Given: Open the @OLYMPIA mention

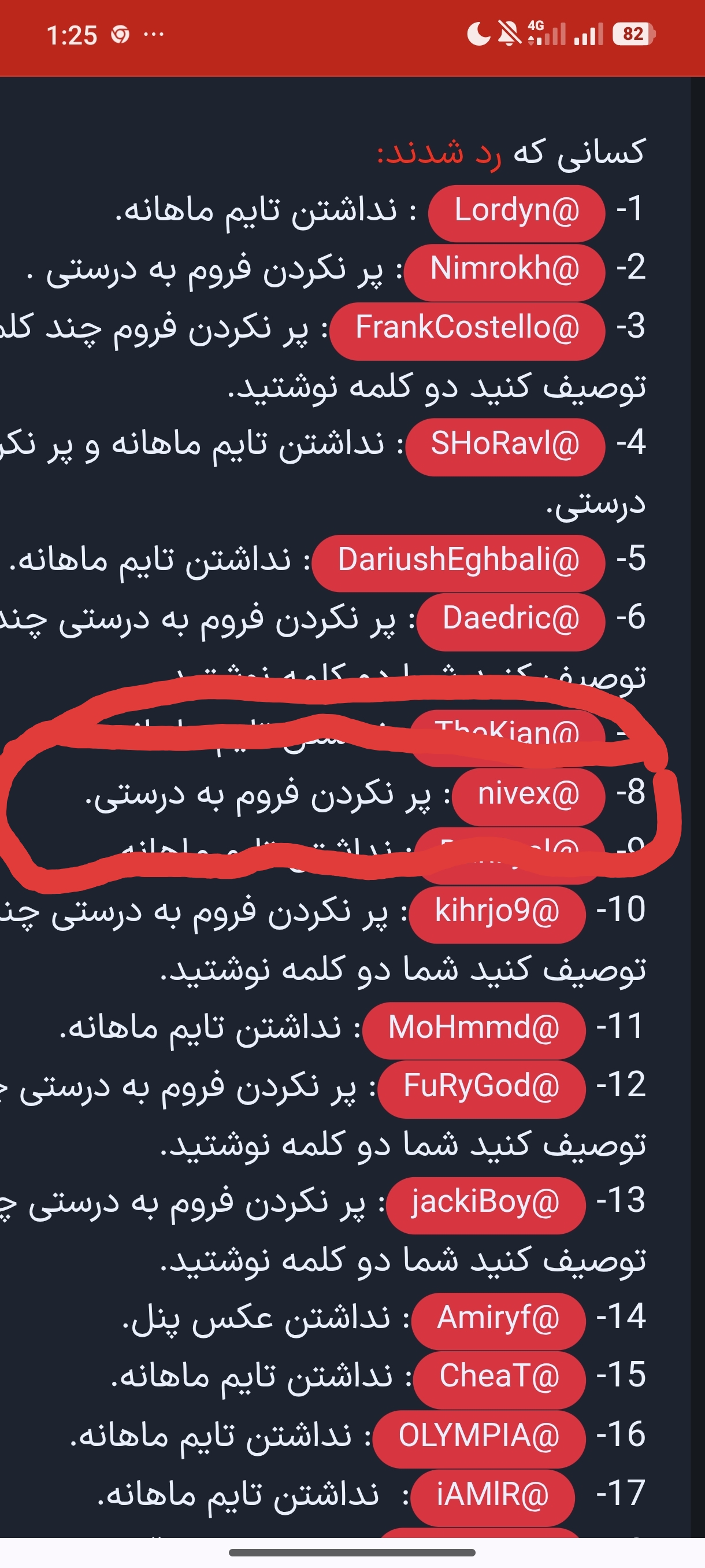Looking at the screenshot, I should [478, 1436].
